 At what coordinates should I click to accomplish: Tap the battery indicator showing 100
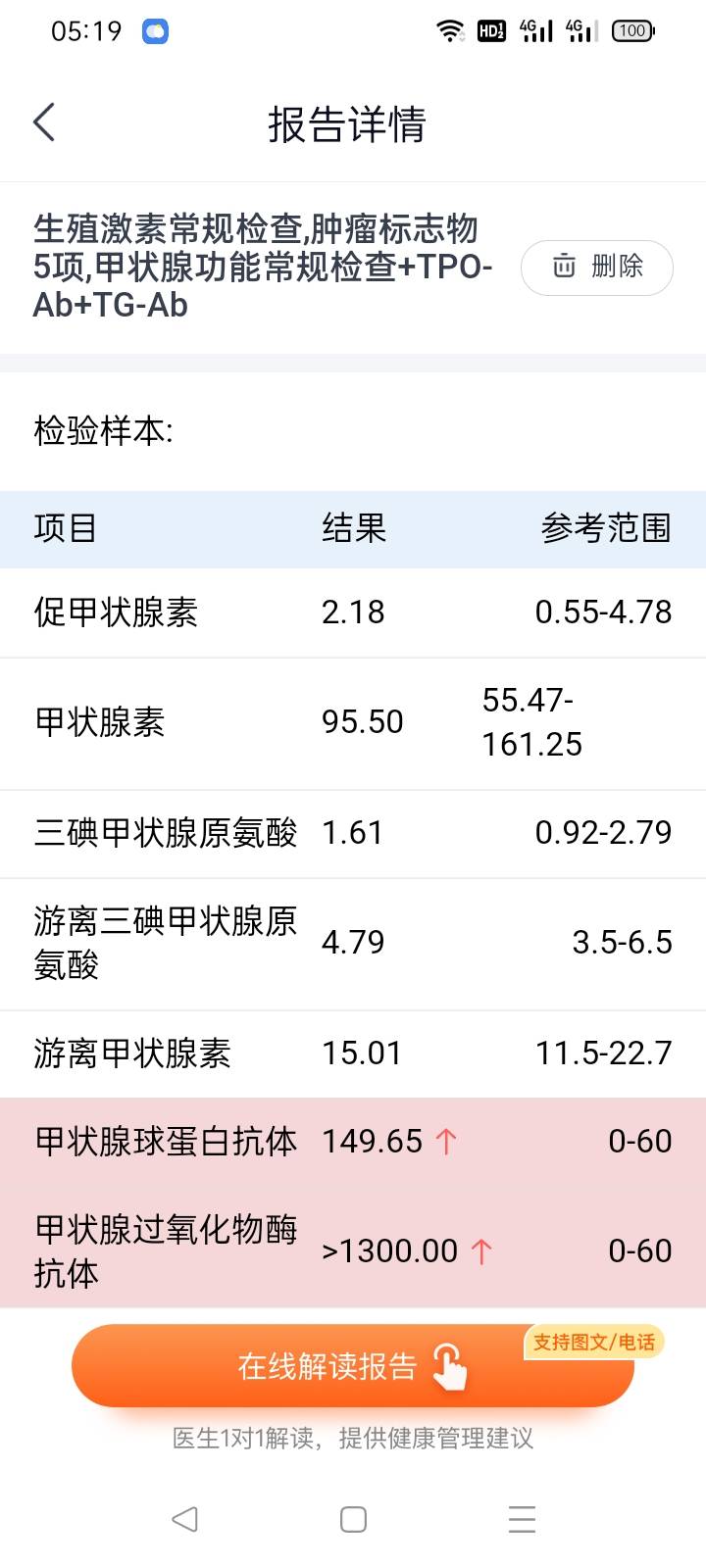pyautogui.click(x=632, y=30)
